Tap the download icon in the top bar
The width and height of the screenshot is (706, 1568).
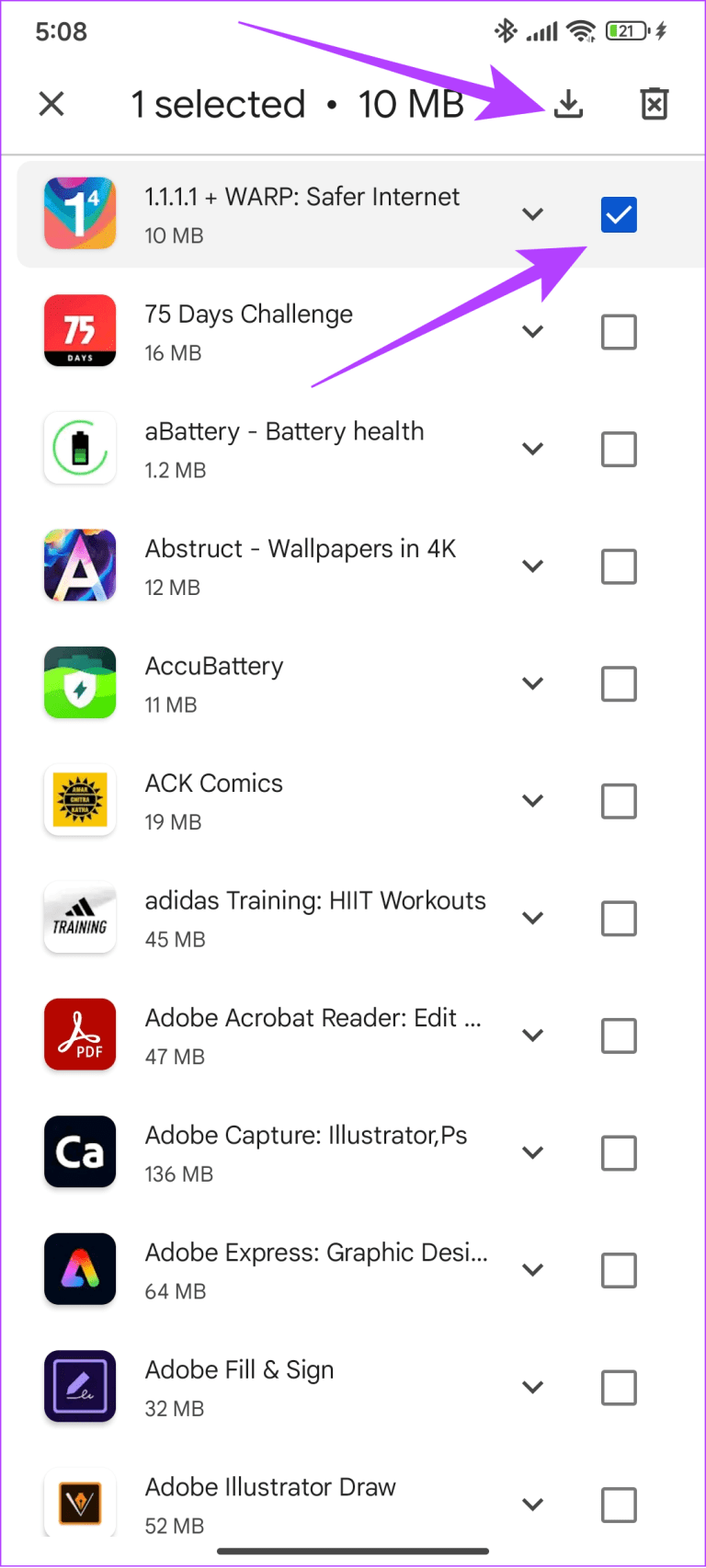tap(568, 103)
